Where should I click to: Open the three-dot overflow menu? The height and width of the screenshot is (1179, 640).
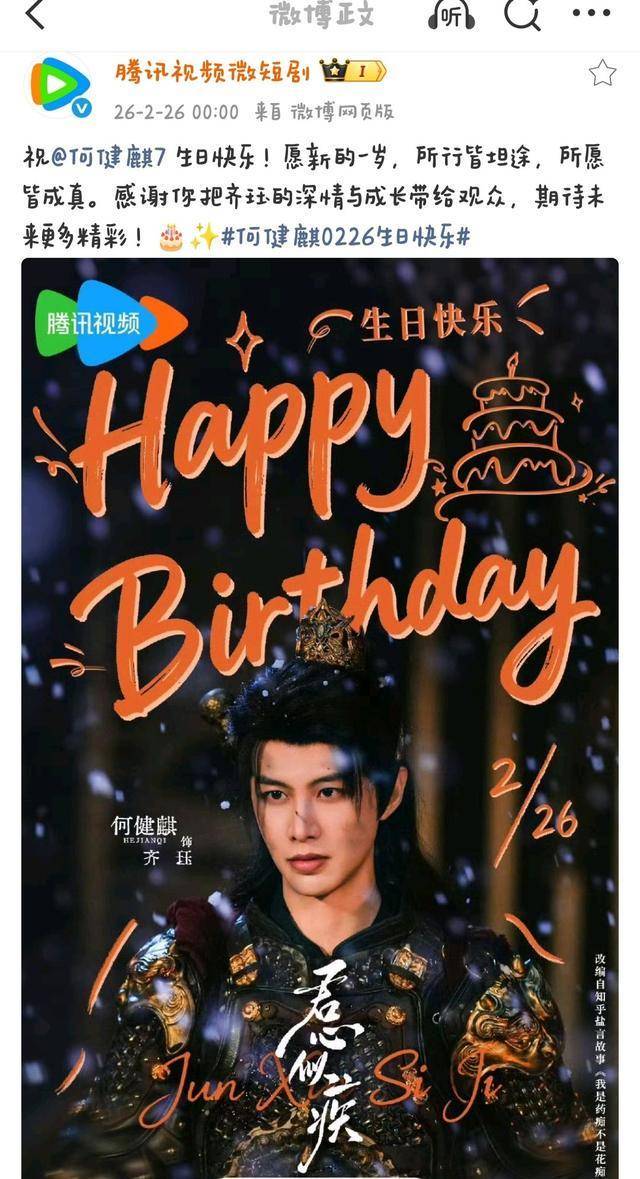[x=590, y=14]
